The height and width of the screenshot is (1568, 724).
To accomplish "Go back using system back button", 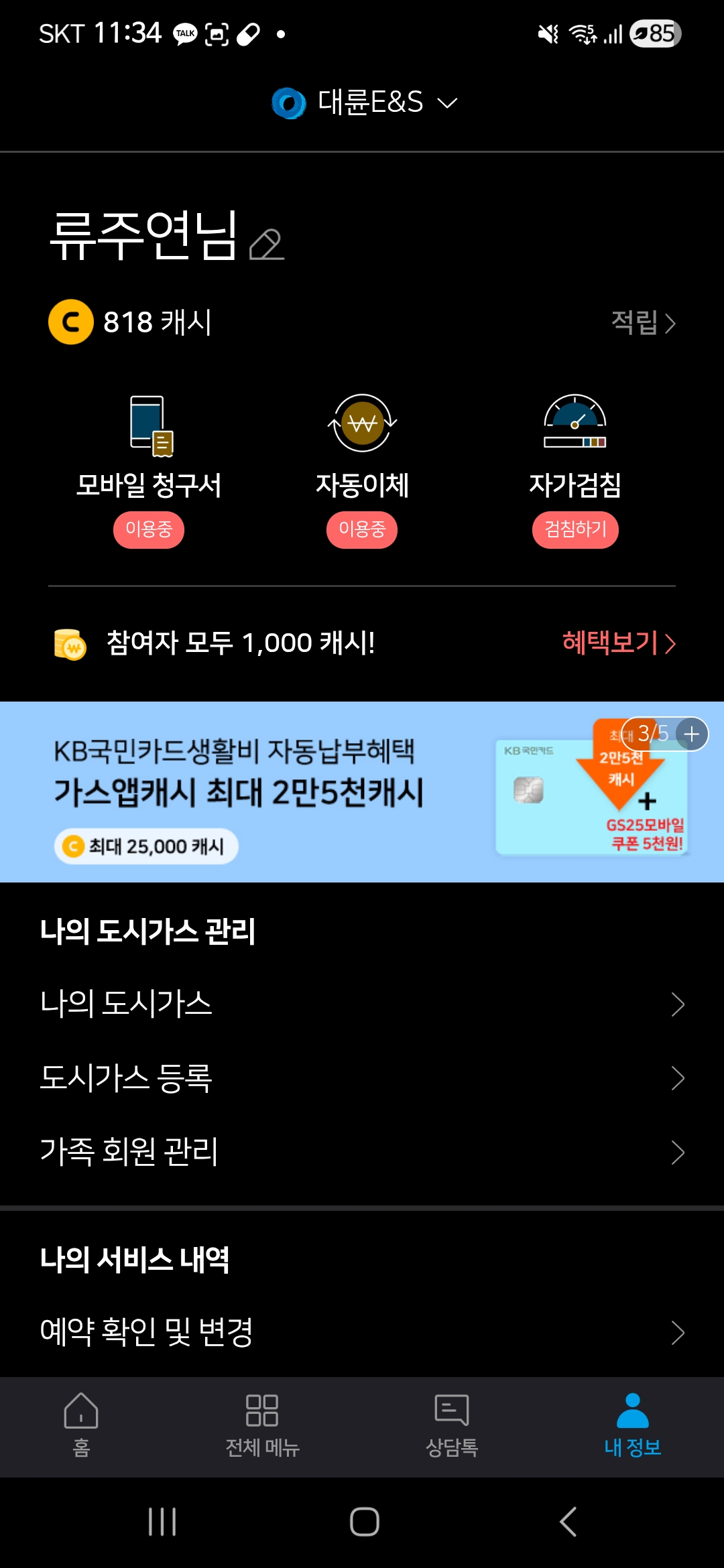I will 568,1522.
